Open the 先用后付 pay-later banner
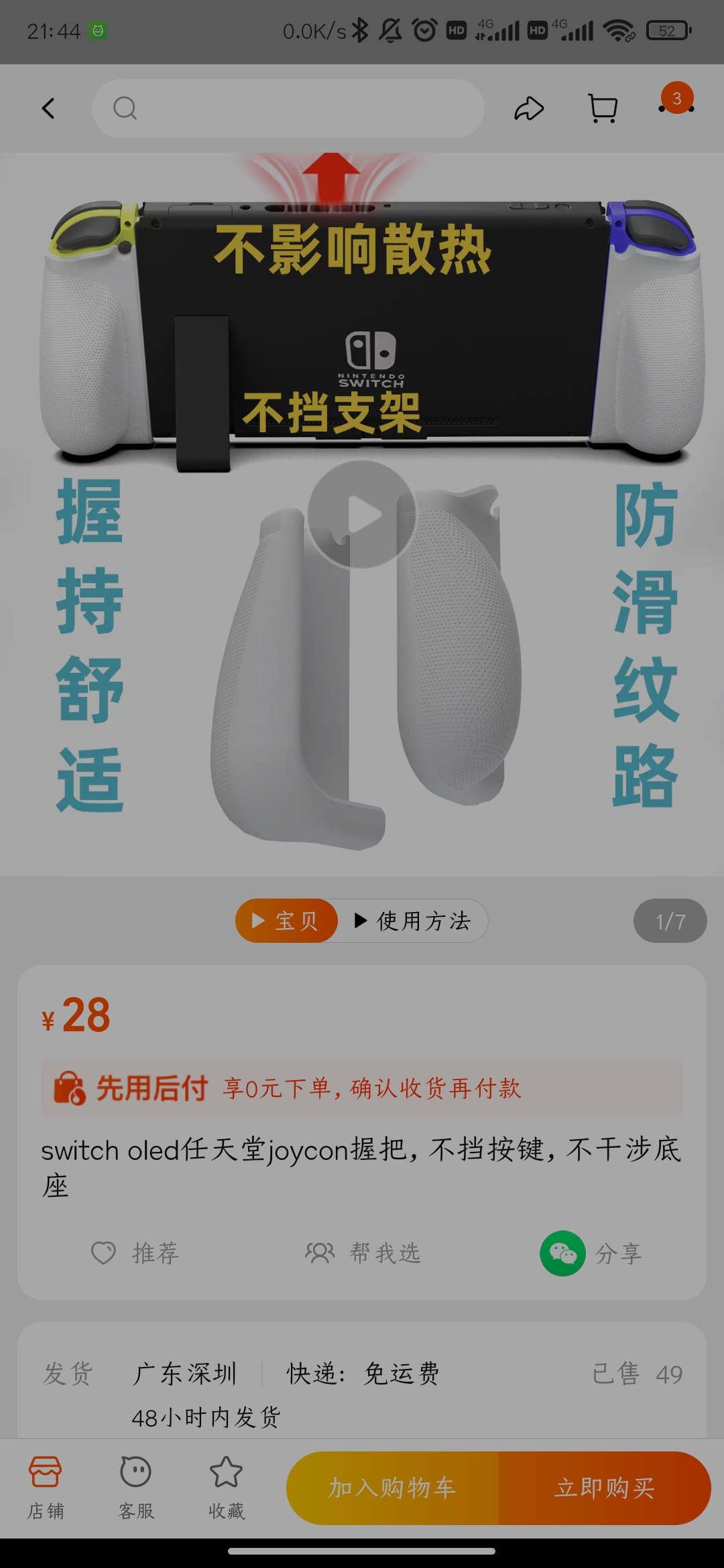The width and height of the screenshot is (724, 1568). point(362,1088)
